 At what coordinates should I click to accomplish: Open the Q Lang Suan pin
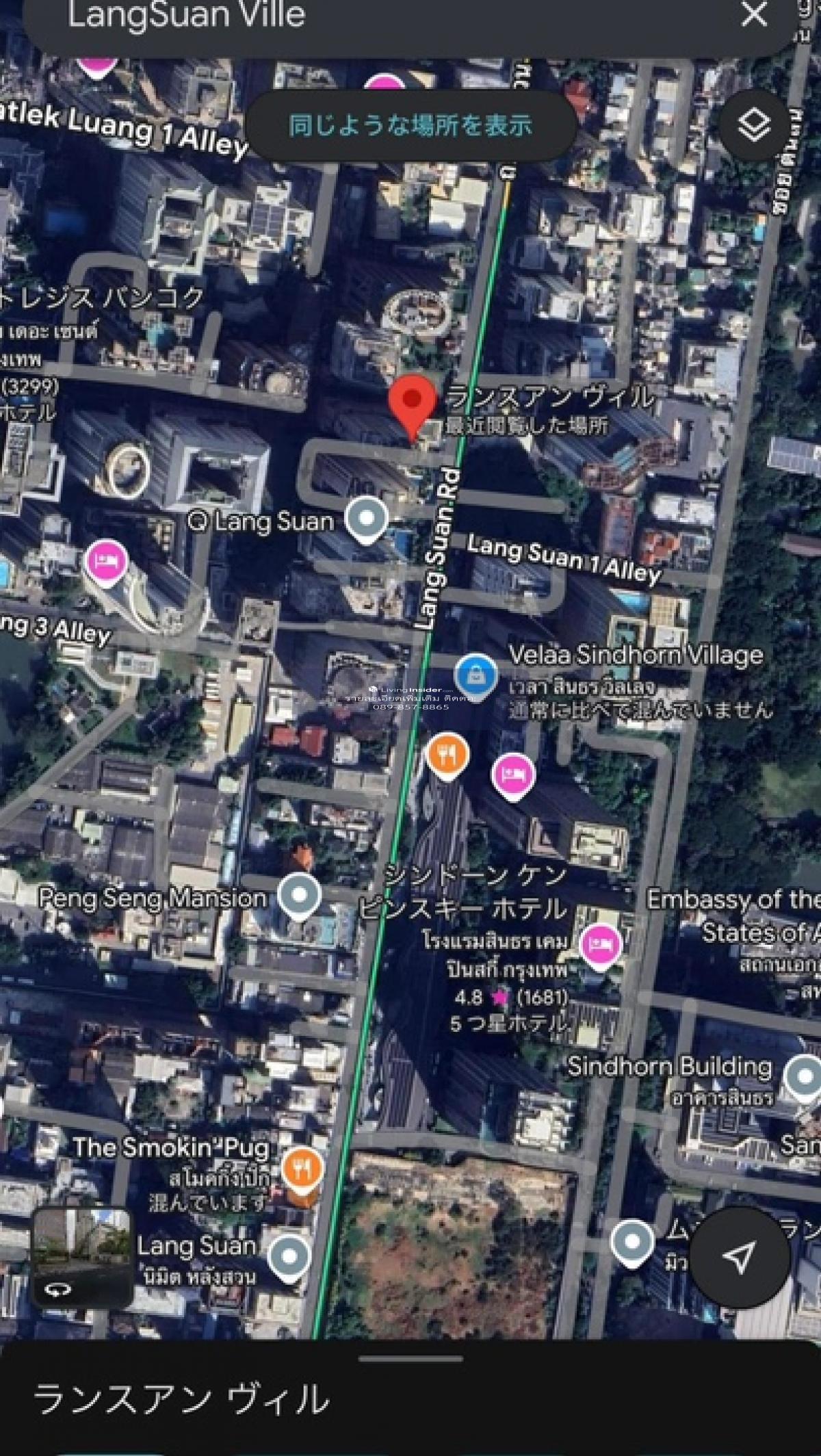coord(366,519)
